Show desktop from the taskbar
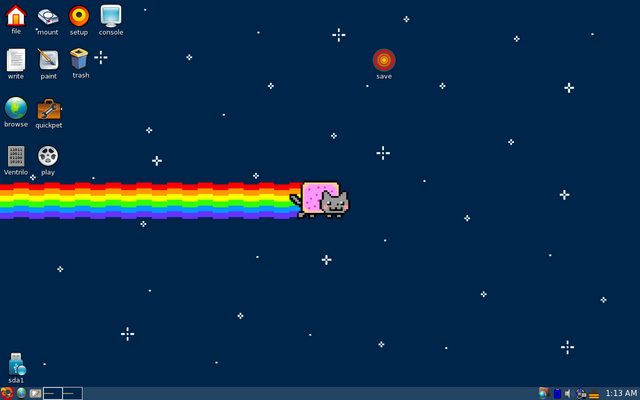The height and width of the screenshot is (400, 640). [35, 393]
